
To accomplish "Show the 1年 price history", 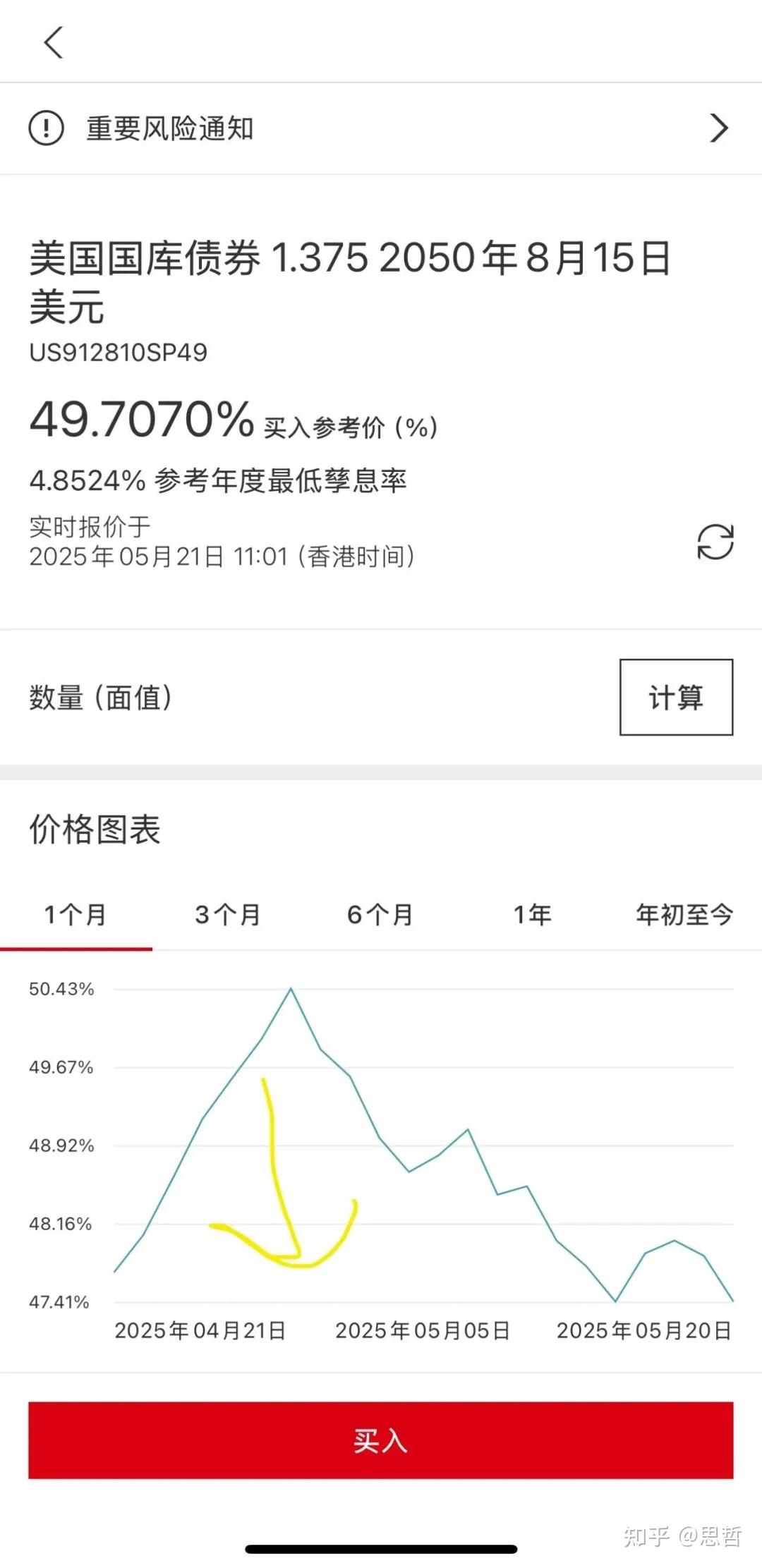I will (x=533, y=914).
